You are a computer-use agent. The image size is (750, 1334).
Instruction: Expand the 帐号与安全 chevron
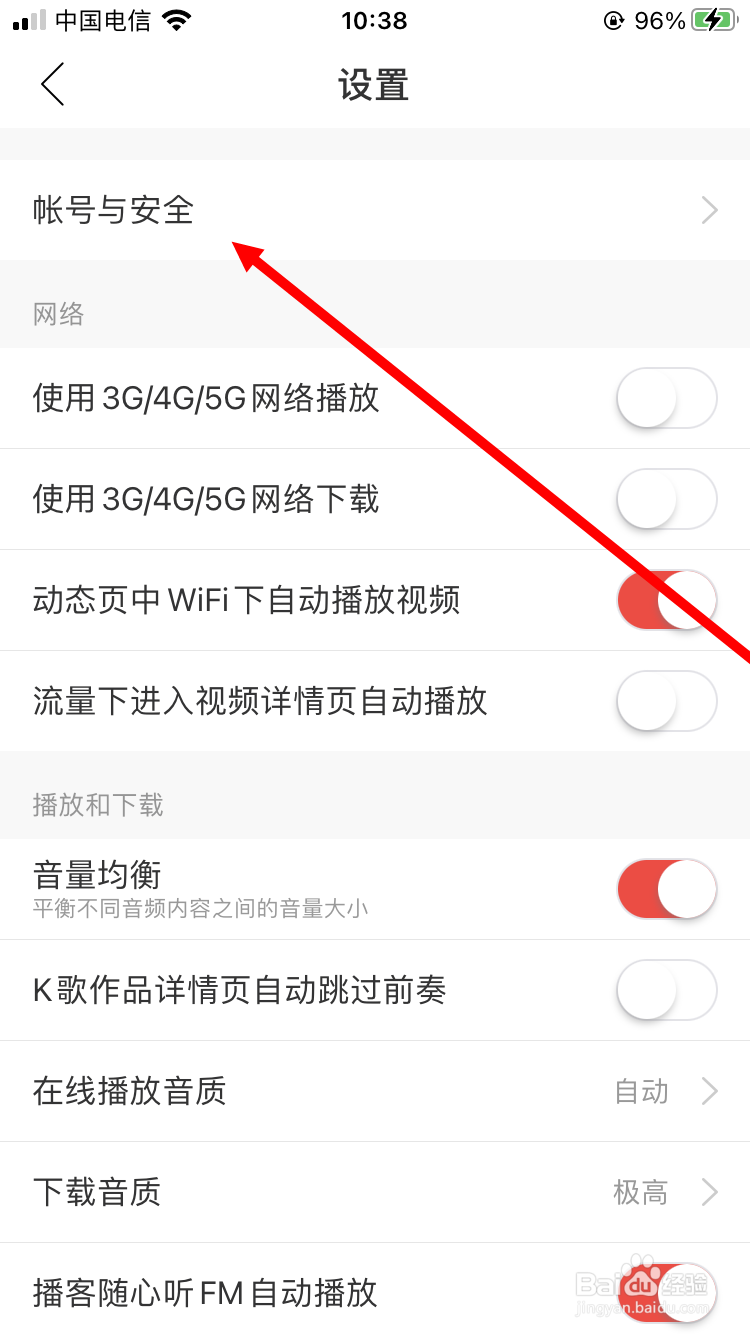pyautogui.click(x=710, y=210)
